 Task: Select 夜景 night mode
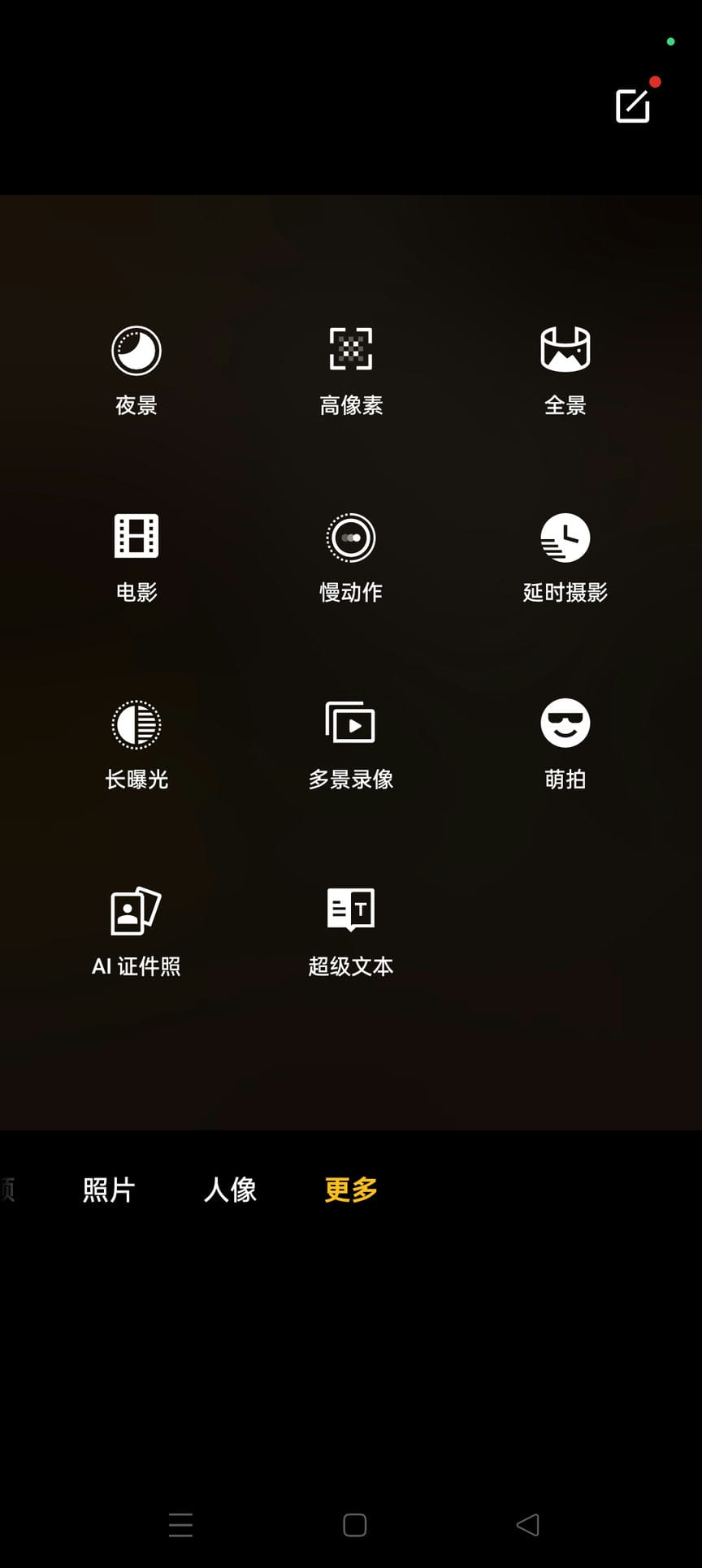coord(136,371)
